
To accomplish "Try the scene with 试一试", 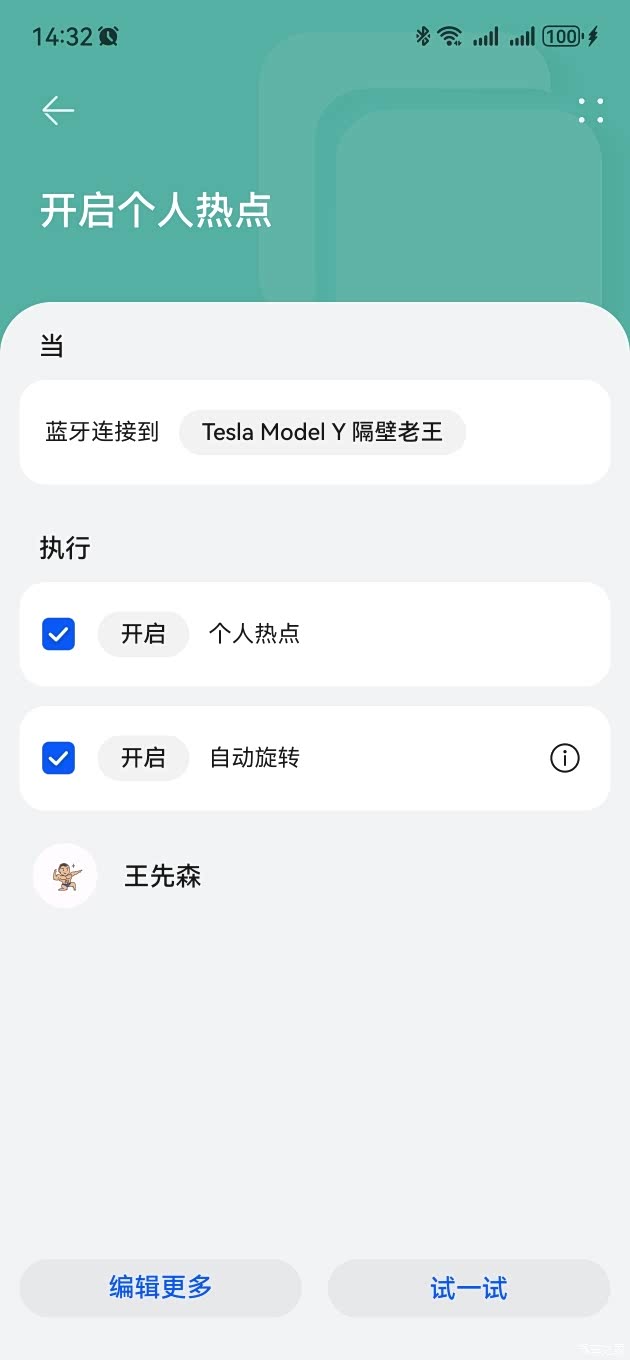I will click(x=469, y=1288).
